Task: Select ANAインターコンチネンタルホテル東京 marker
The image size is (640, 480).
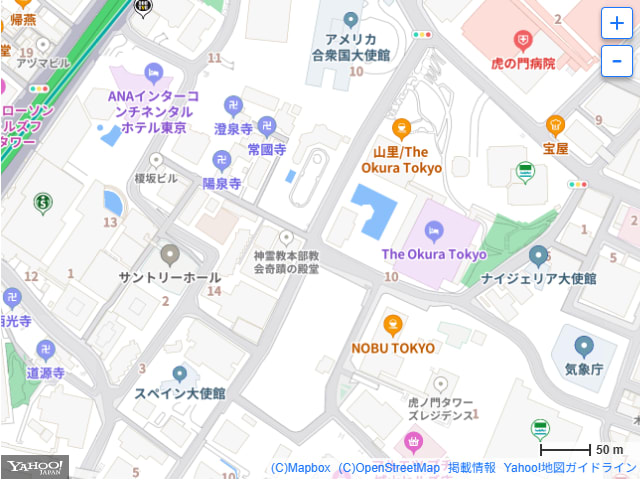Action: pos(152,73)
